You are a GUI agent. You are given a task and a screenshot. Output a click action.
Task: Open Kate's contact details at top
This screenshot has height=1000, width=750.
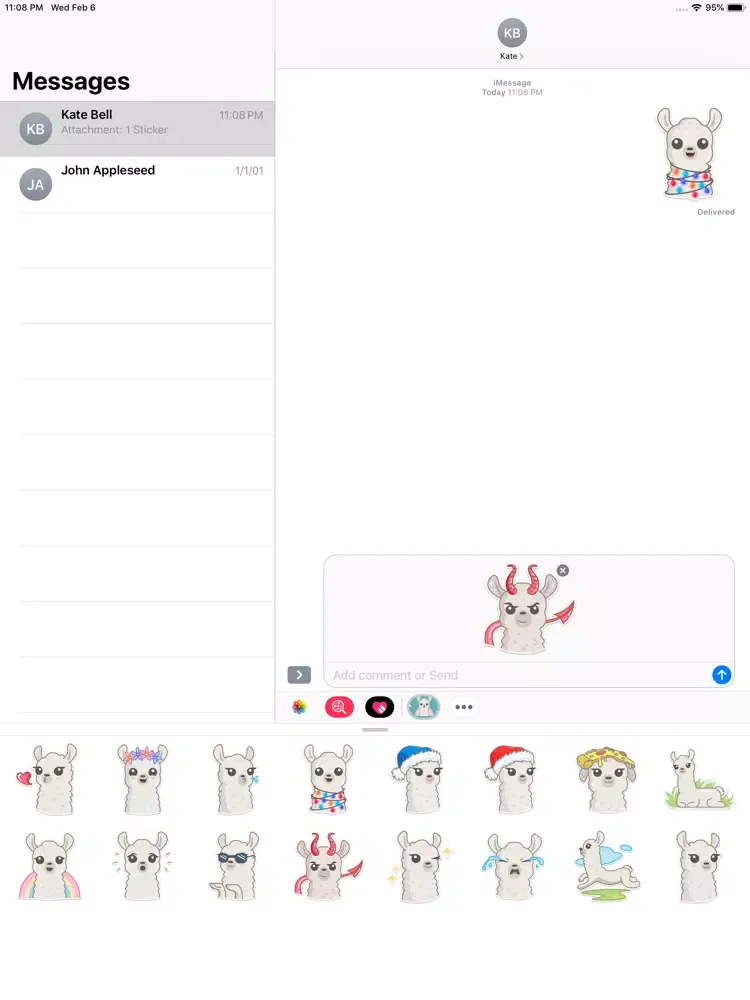[x=512, y=38]
